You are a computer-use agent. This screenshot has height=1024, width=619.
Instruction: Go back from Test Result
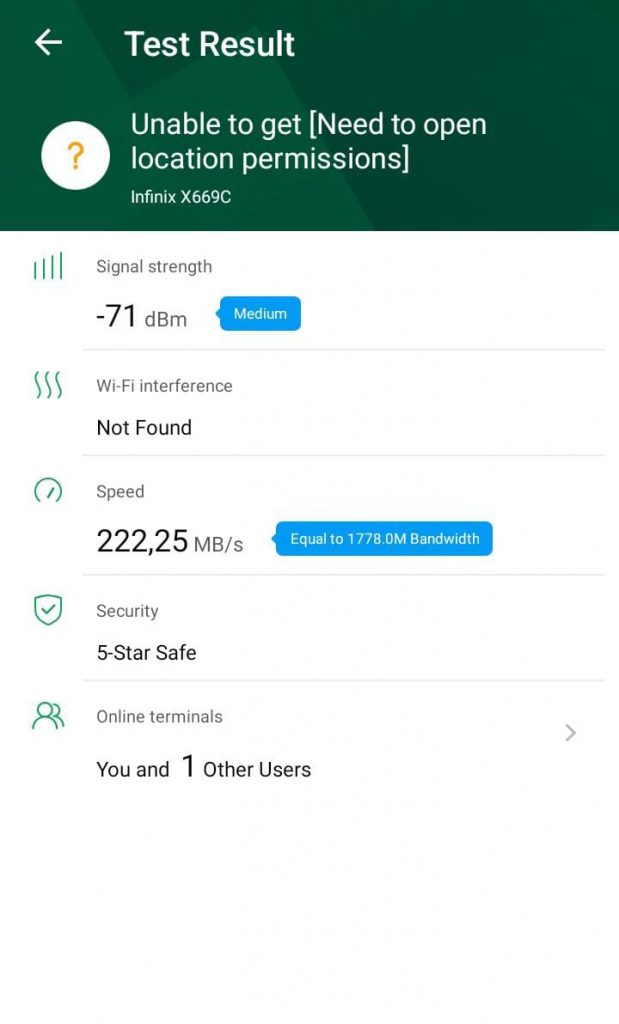(48, 42)
